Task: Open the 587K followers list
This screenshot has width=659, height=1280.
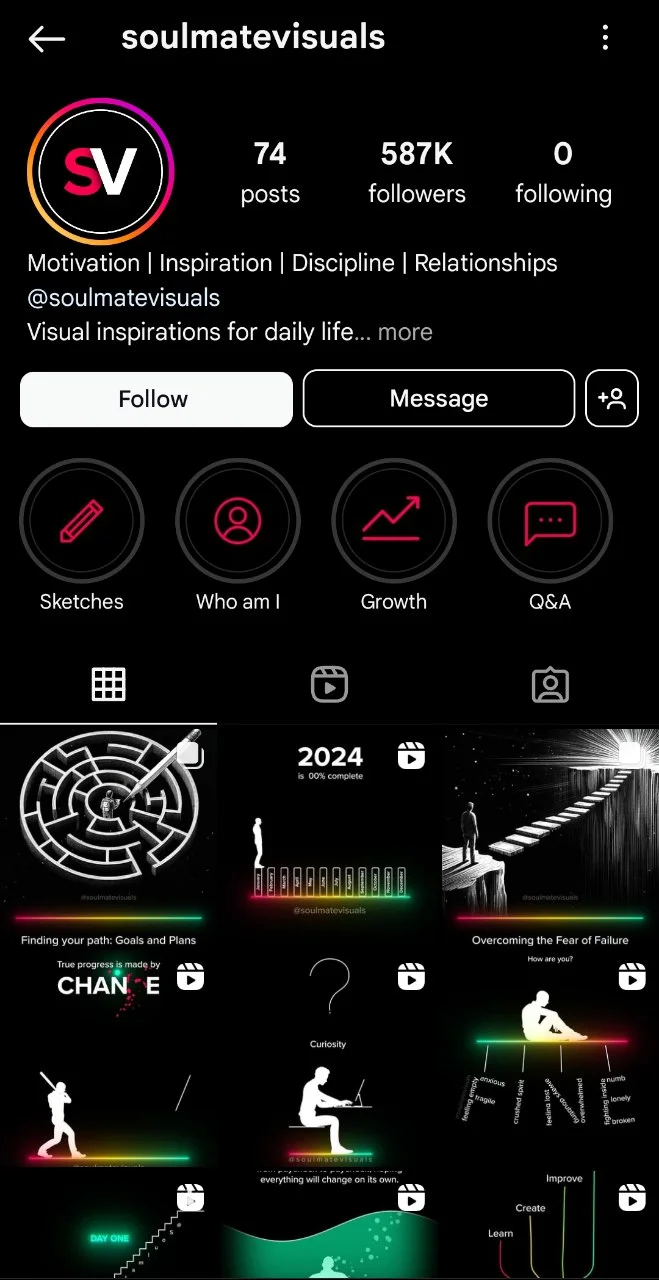Action: pos(417,172)
